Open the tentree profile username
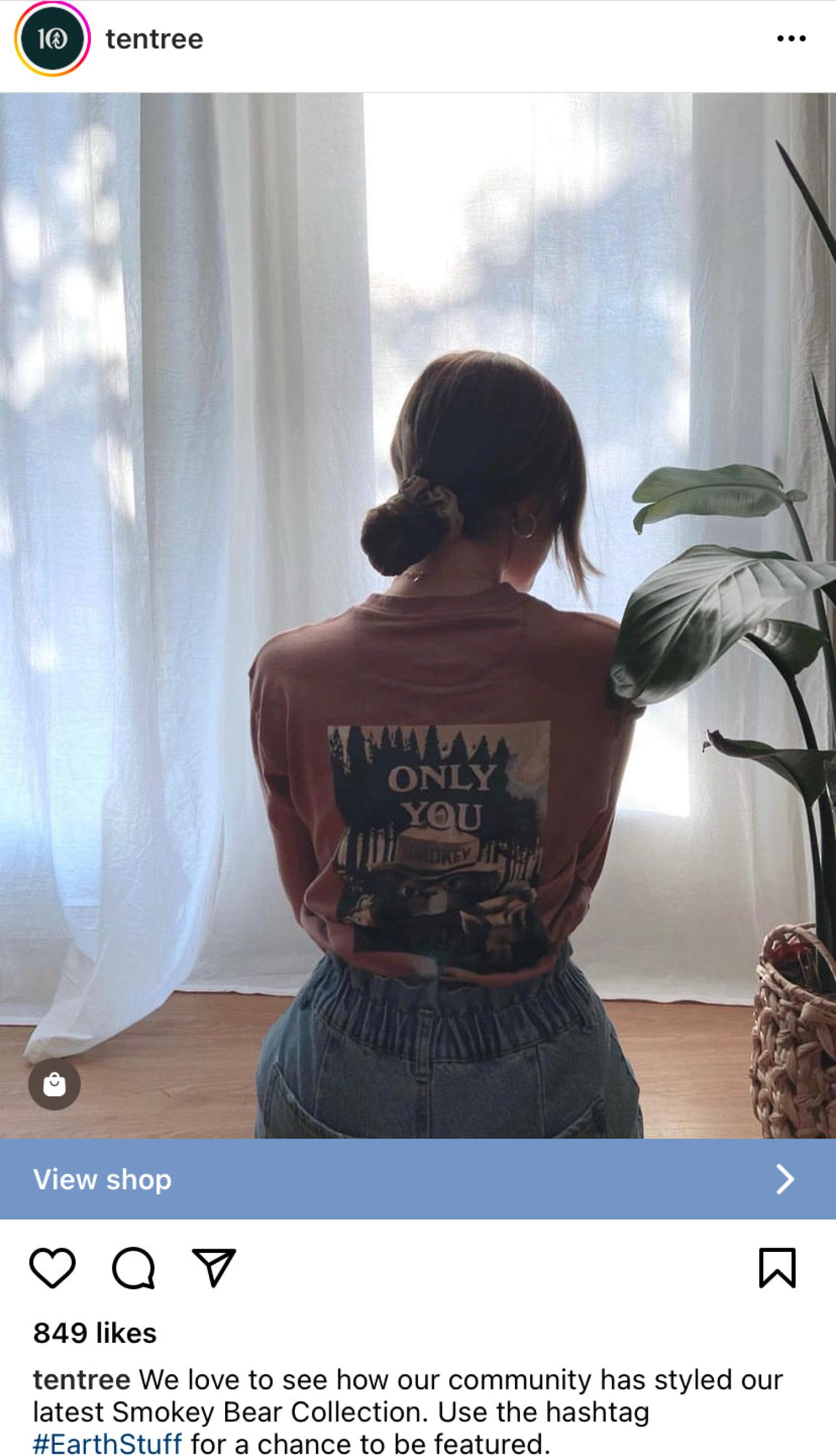Image resolution: width=836 pixels, height=1456 pixels. pos(154,39)
